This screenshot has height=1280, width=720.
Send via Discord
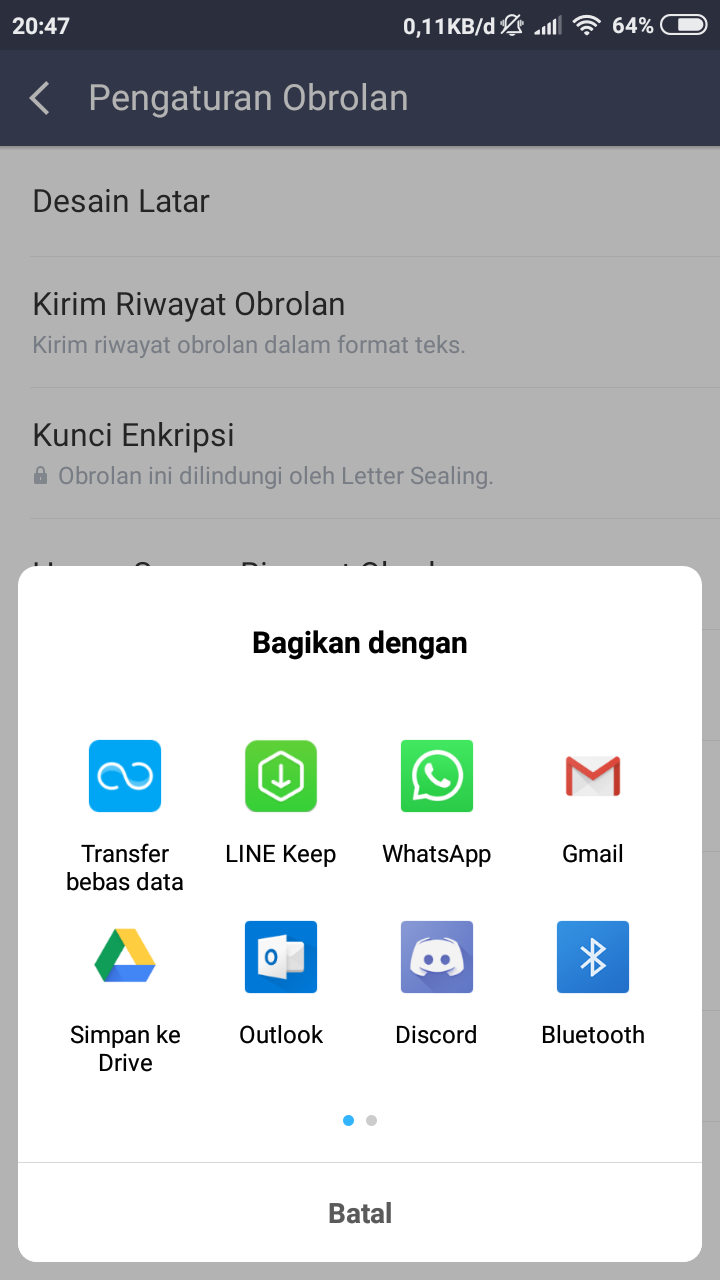point(437,957)
